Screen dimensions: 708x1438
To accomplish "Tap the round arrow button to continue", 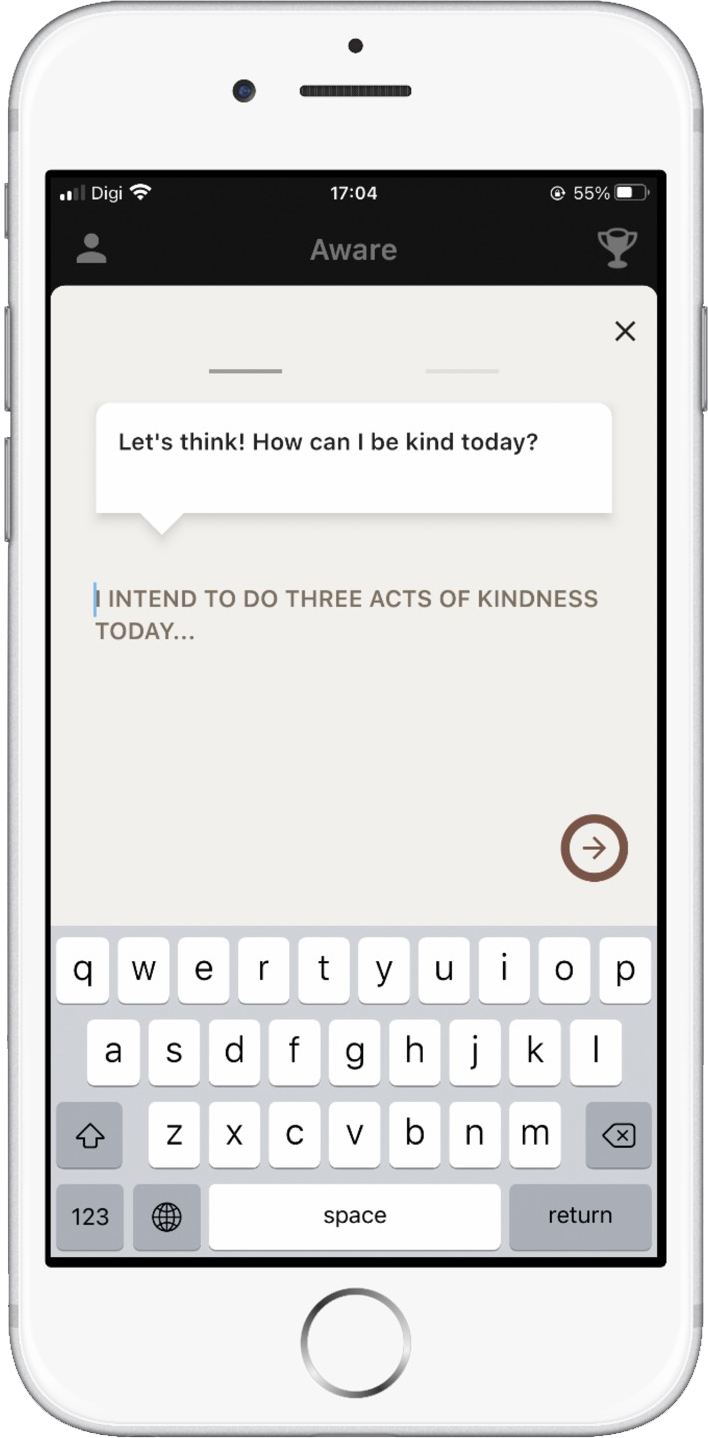I will coord(594,848).
